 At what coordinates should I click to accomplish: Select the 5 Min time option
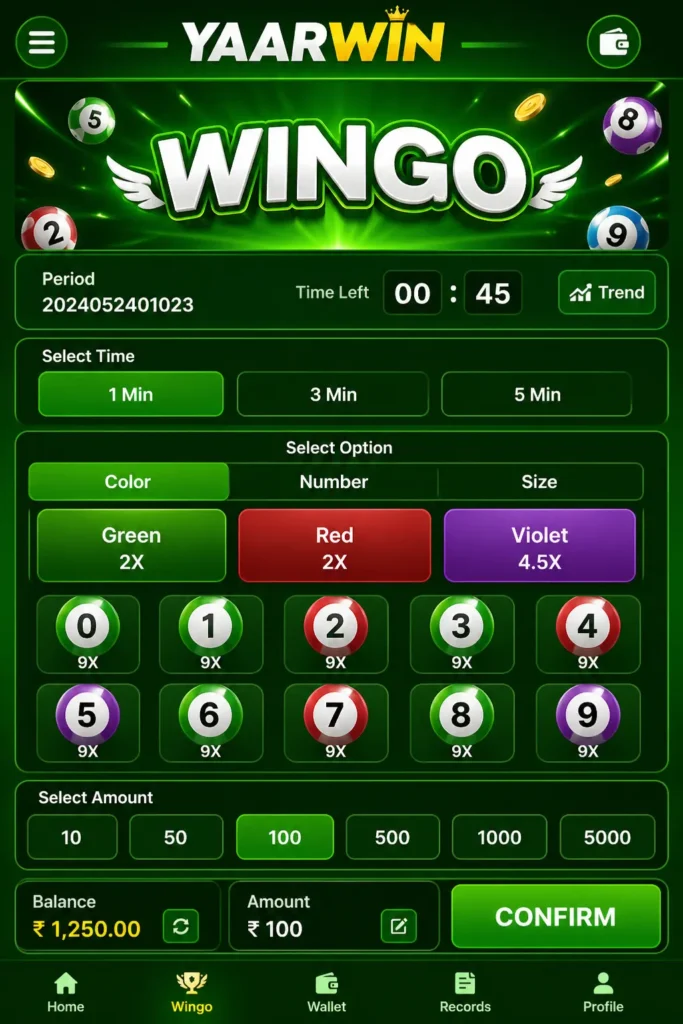pyautogui.click(x=537, y=394)
